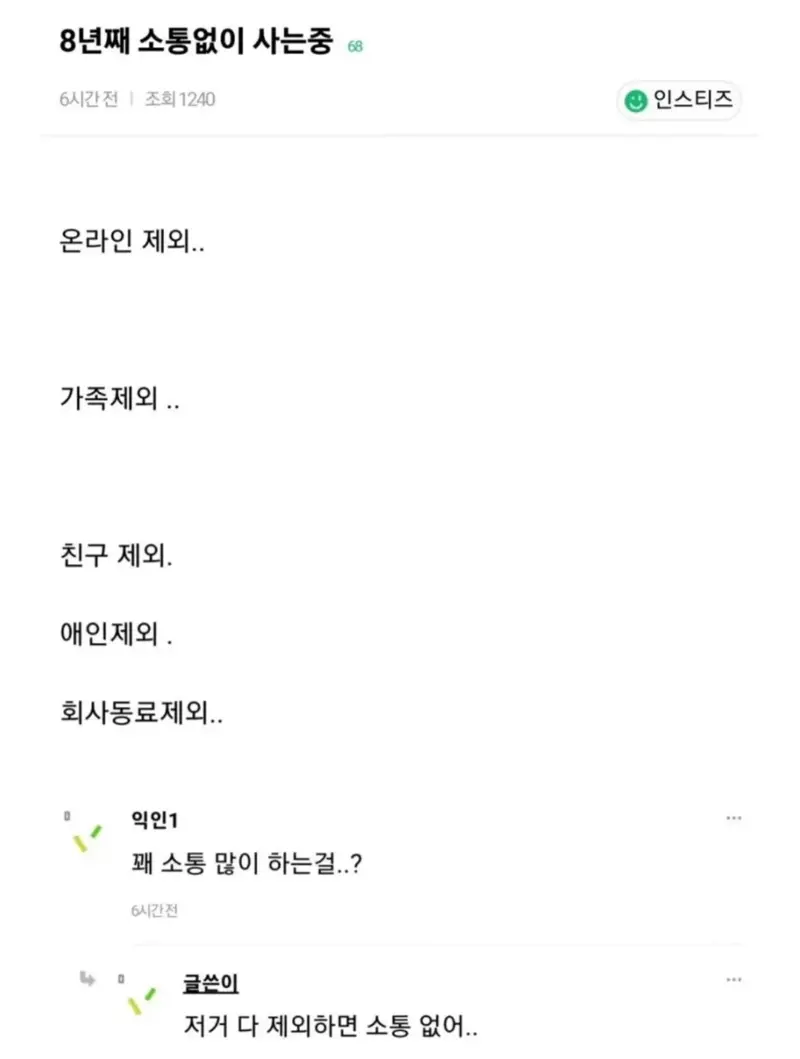Screen dimensions: 800x1059
Task: Open the overflow menu on 글쓴이's reply
Action: coord(734,979)
